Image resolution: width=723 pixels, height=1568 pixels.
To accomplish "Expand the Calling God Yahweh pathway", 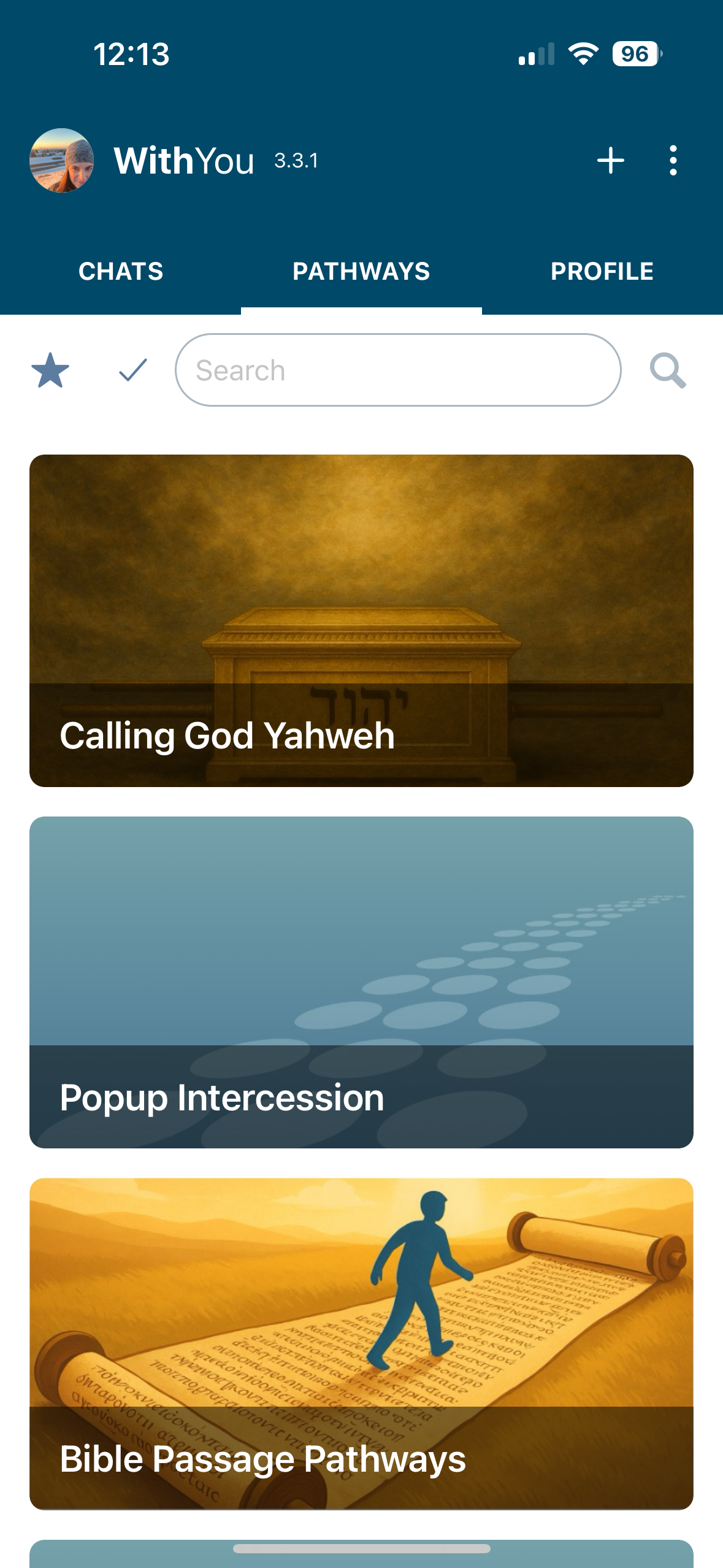I will point(361,619).
